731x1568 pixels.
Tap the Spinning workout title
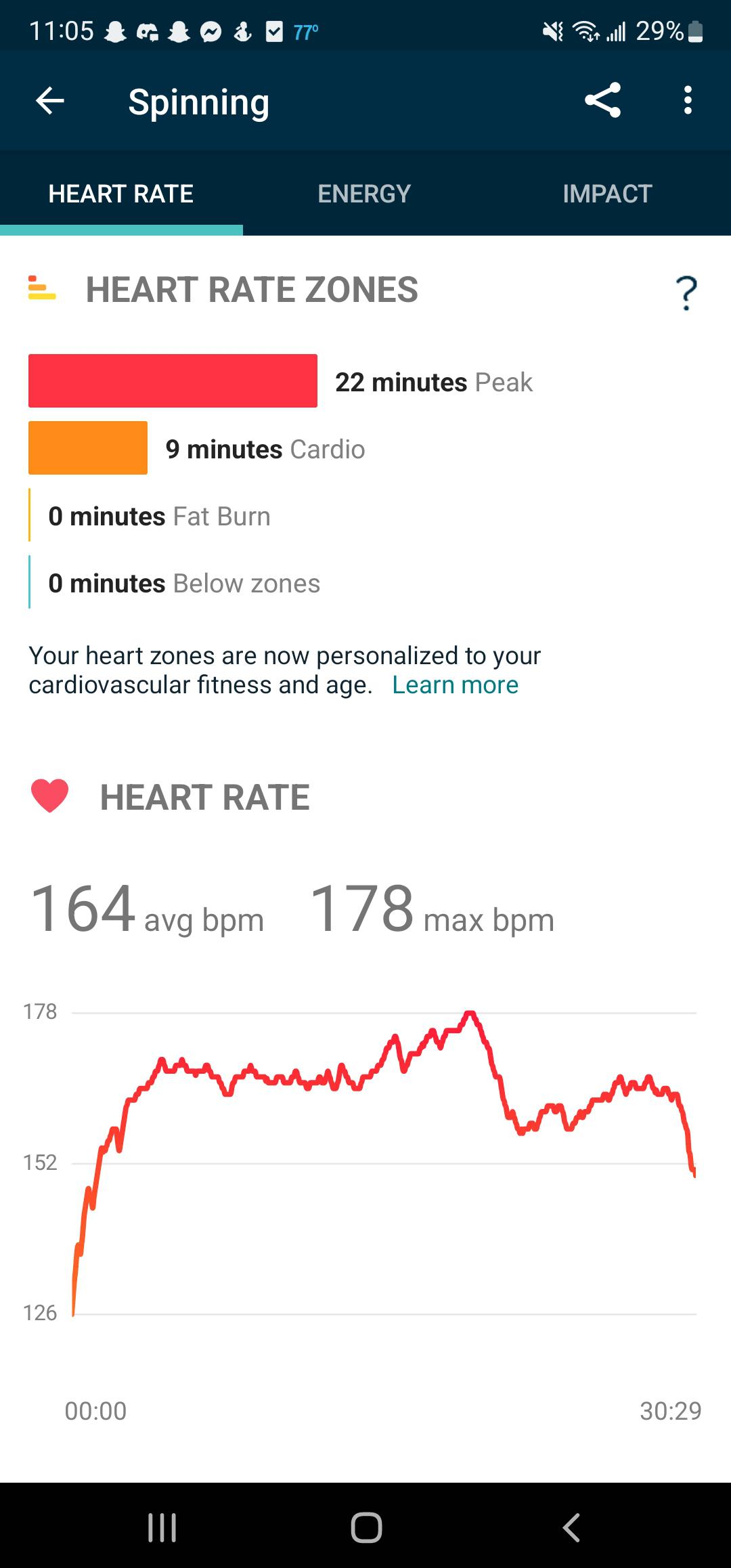[x=198, y=102]
